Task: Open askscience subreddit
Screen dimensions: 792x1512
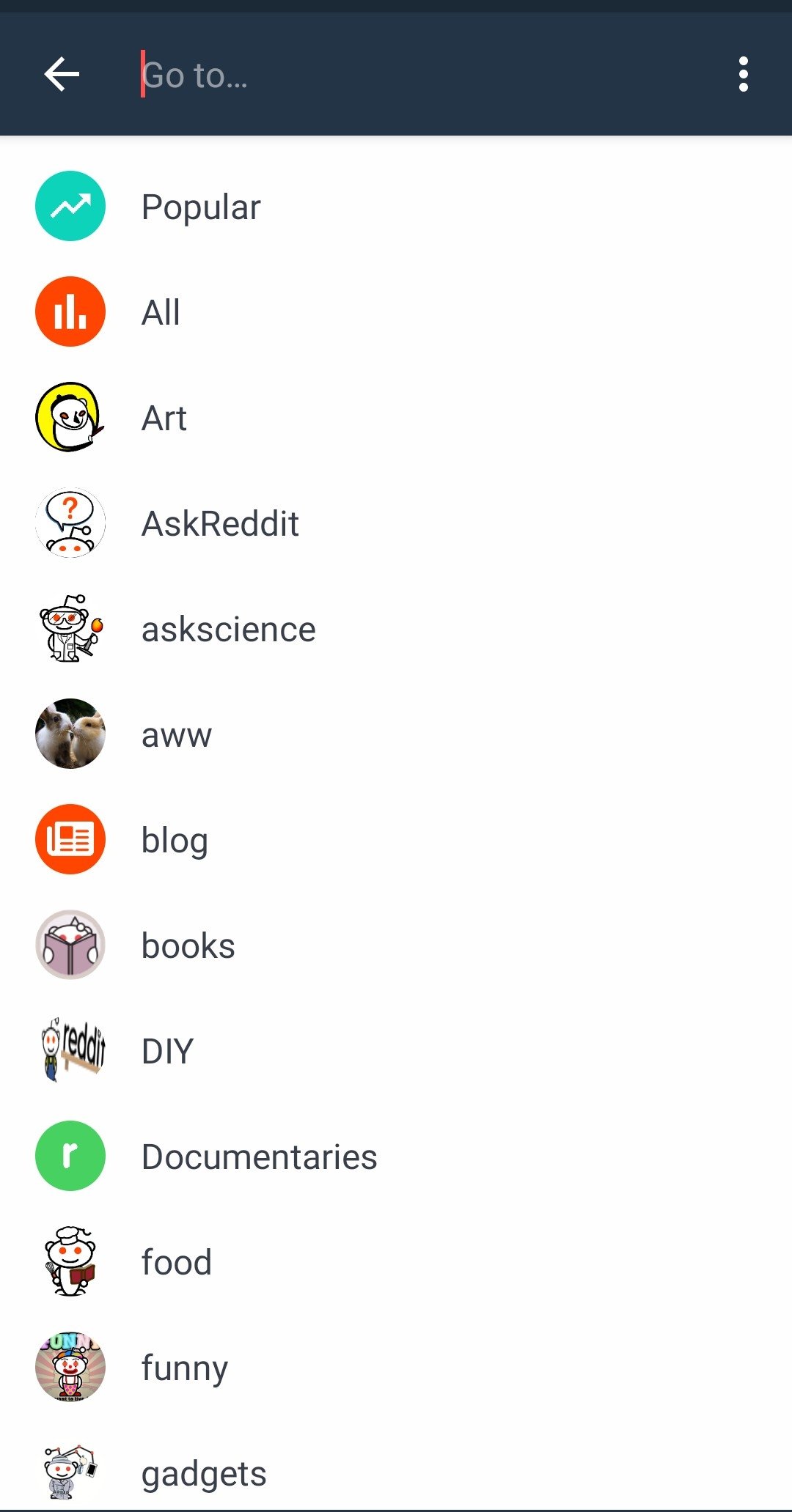Action: tap(228, 629)
